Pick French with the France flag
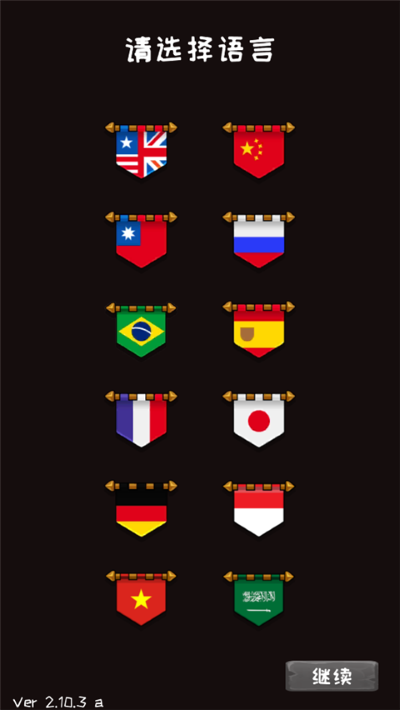Viewport: 400px width, 710px height. [x=141, y=419]
